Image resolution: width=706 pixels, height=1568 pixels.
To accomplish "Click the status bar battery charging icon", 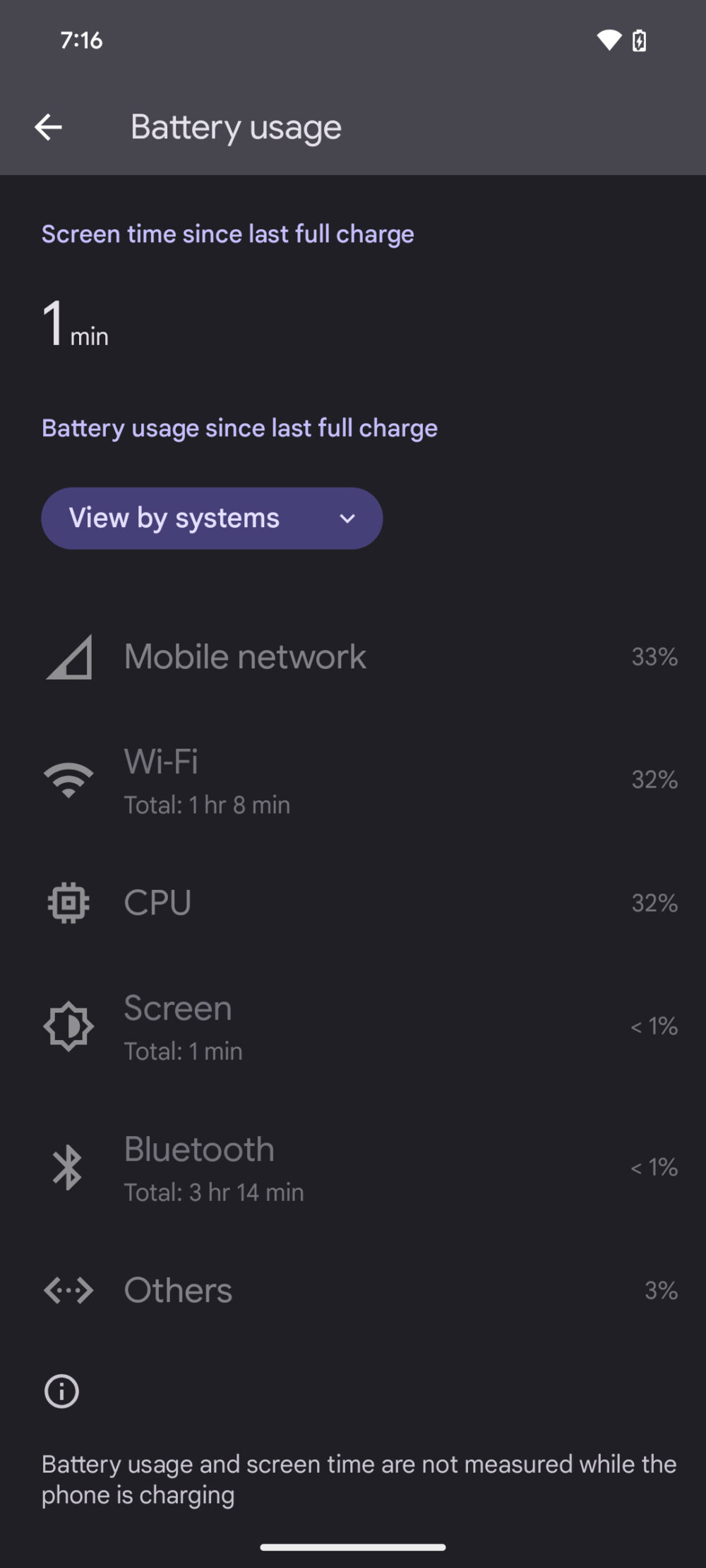I will coord(639,40).
